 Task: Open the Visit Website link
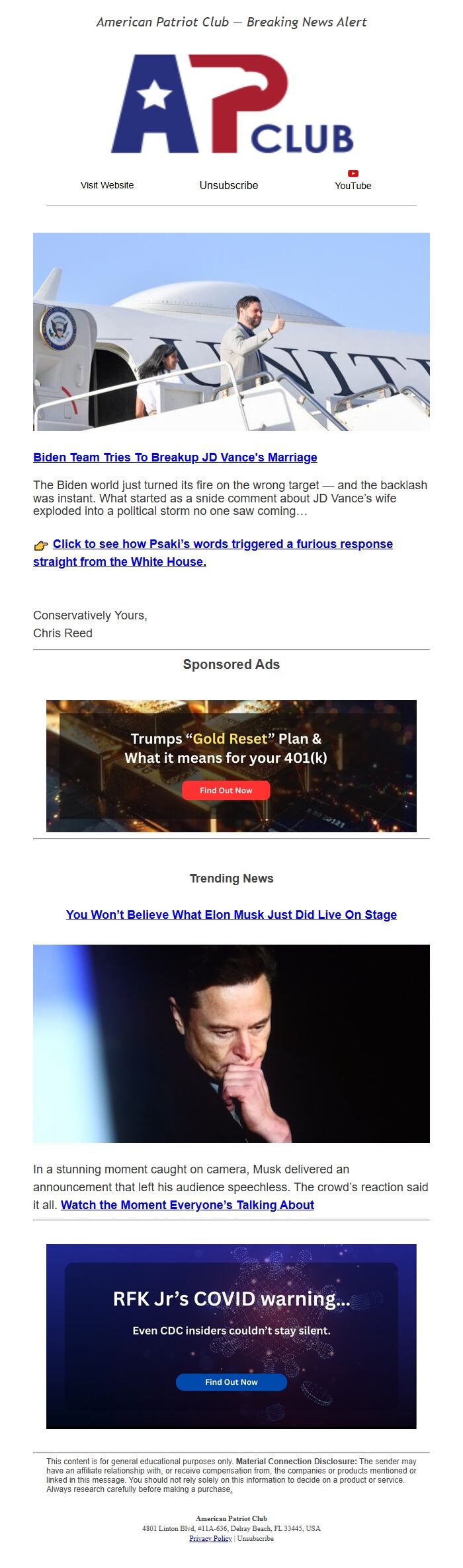107,185
